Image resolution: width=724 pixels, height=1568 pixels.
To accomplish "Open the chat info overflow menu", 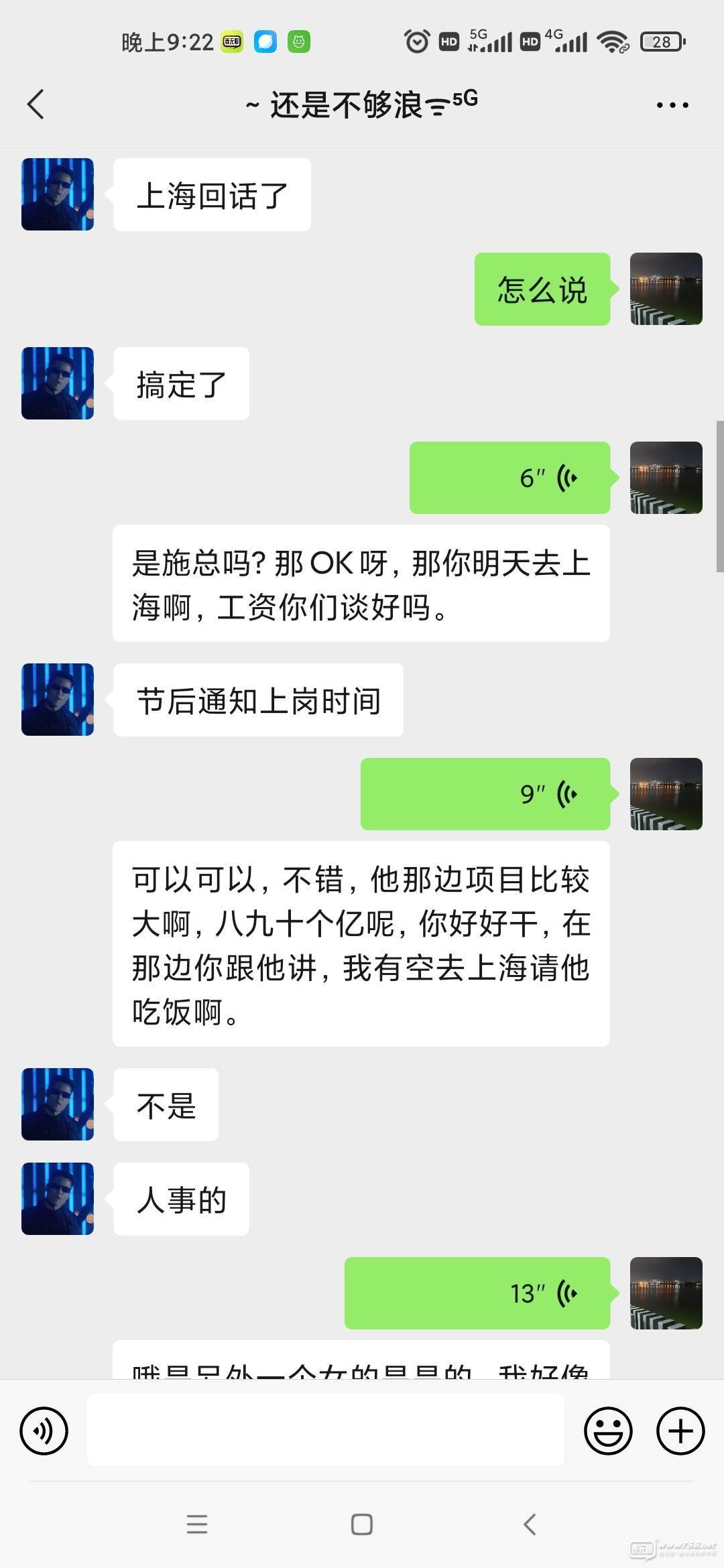I will (672, 105).
